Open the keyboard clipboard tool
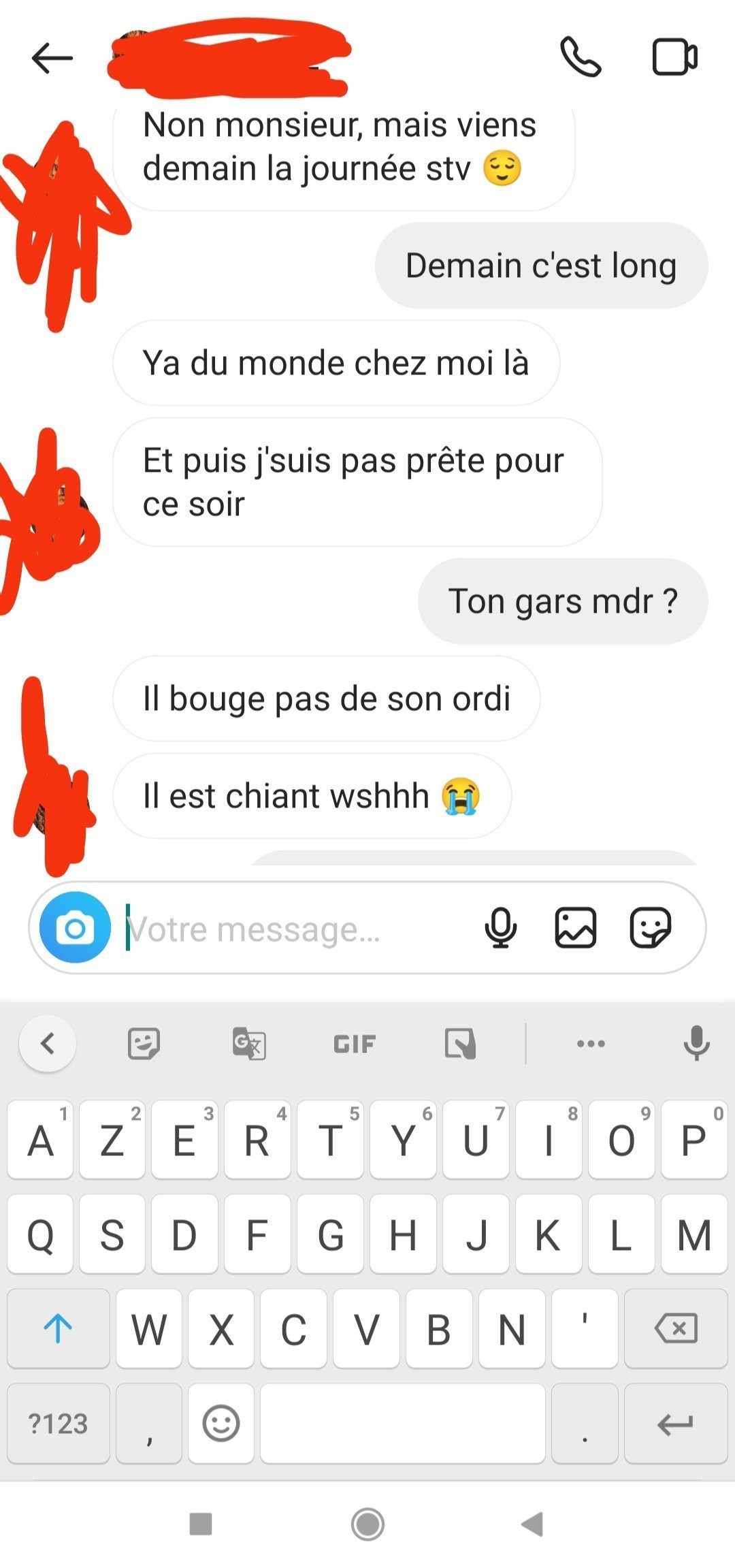The image size is (735, 1568). (461, 1043)
